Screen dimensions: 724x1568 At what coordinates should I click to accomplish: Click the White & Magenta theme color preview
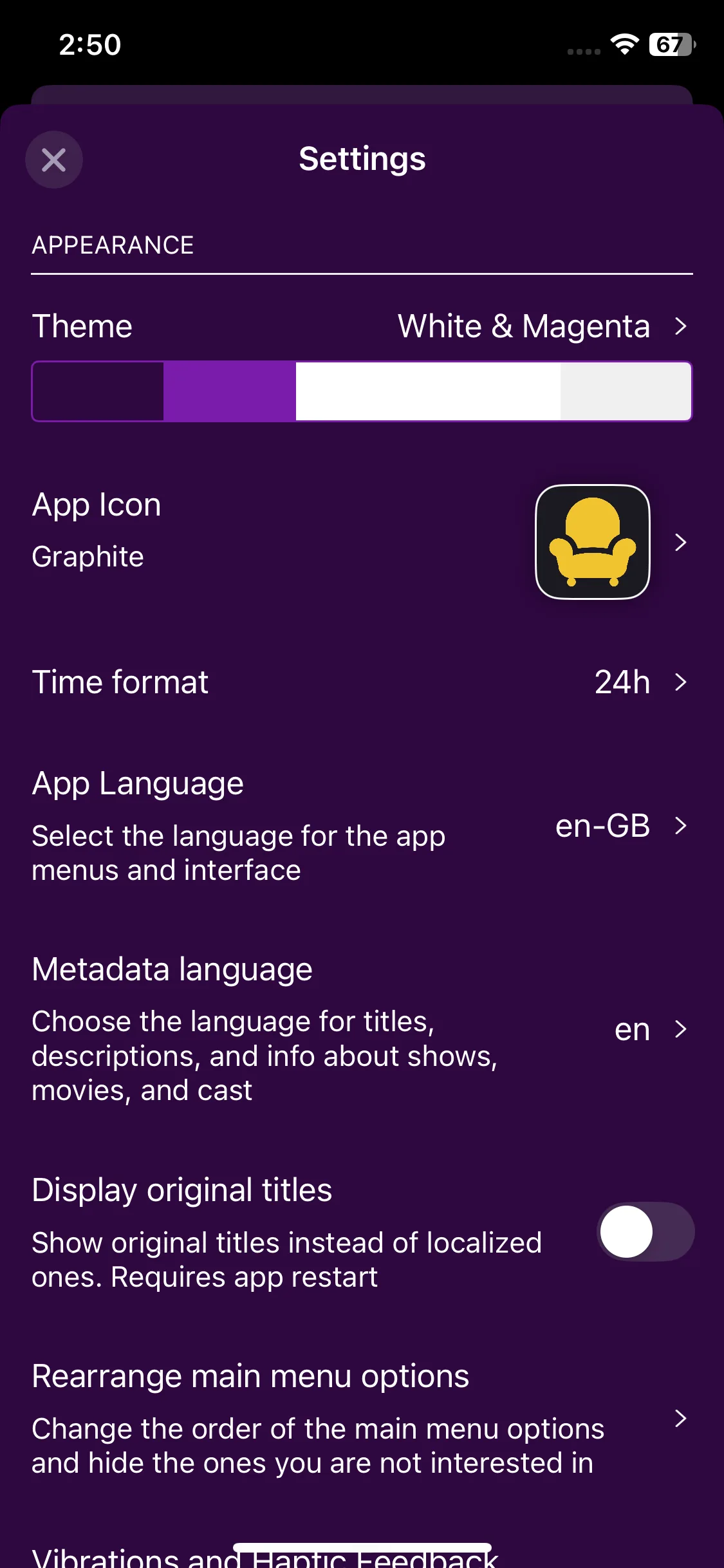362,391
